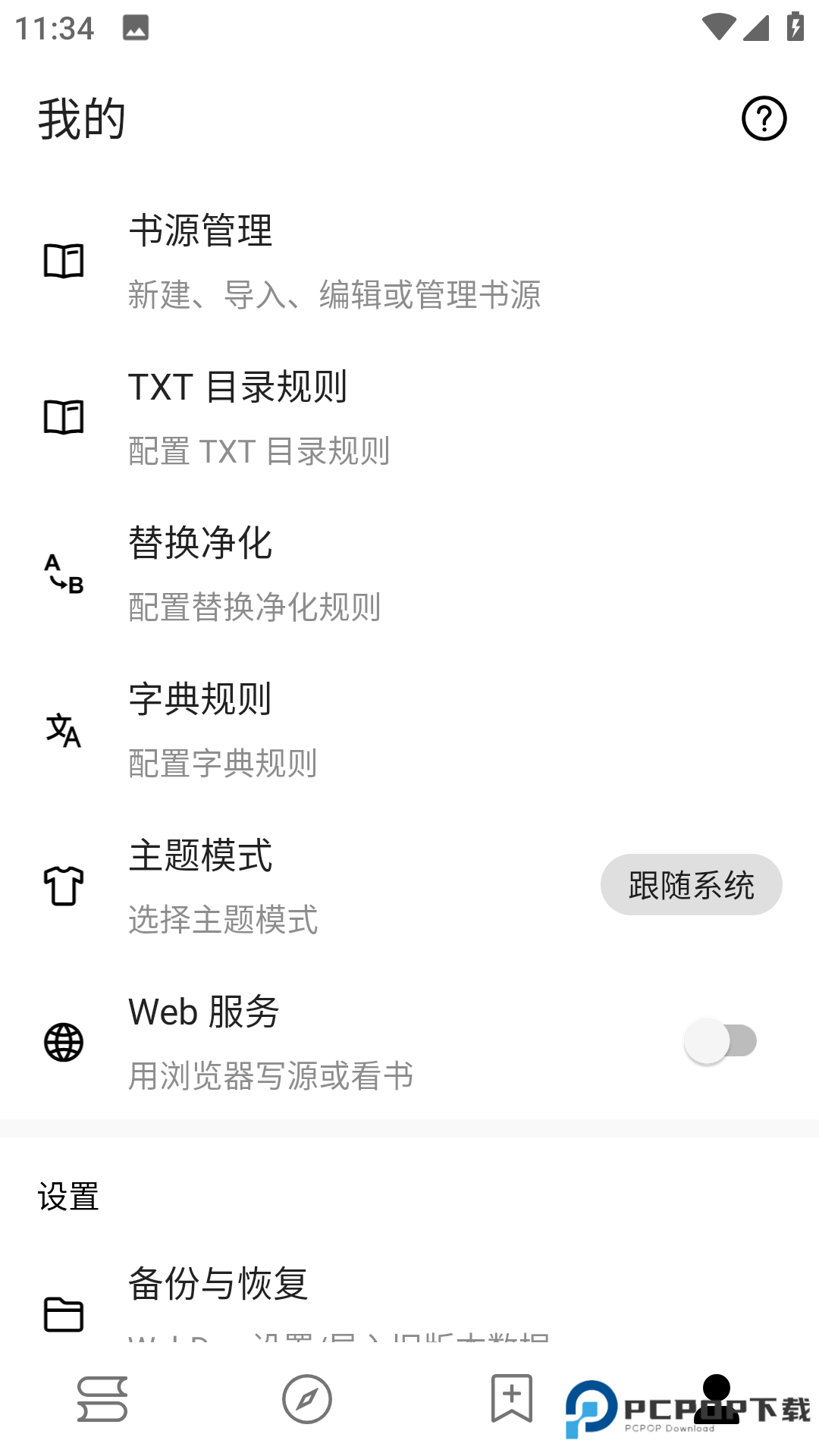Image resolution: width=819 pixels, height=1456 pixels.
Task: Click the TXT 目录规则 book icon
Action: (64, 416)
